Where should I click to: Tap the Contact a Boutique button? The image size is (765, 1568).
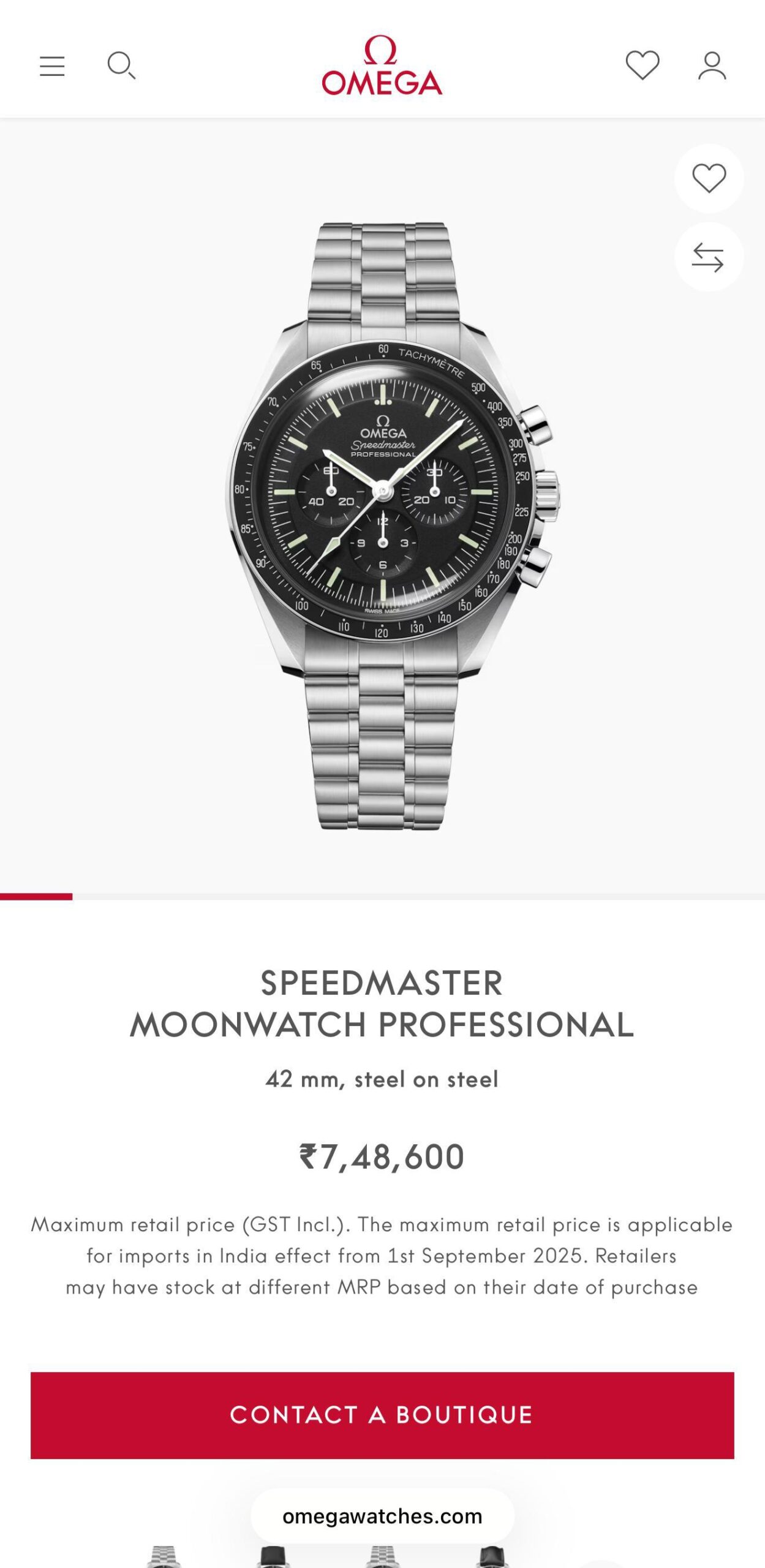[382, 1415]
